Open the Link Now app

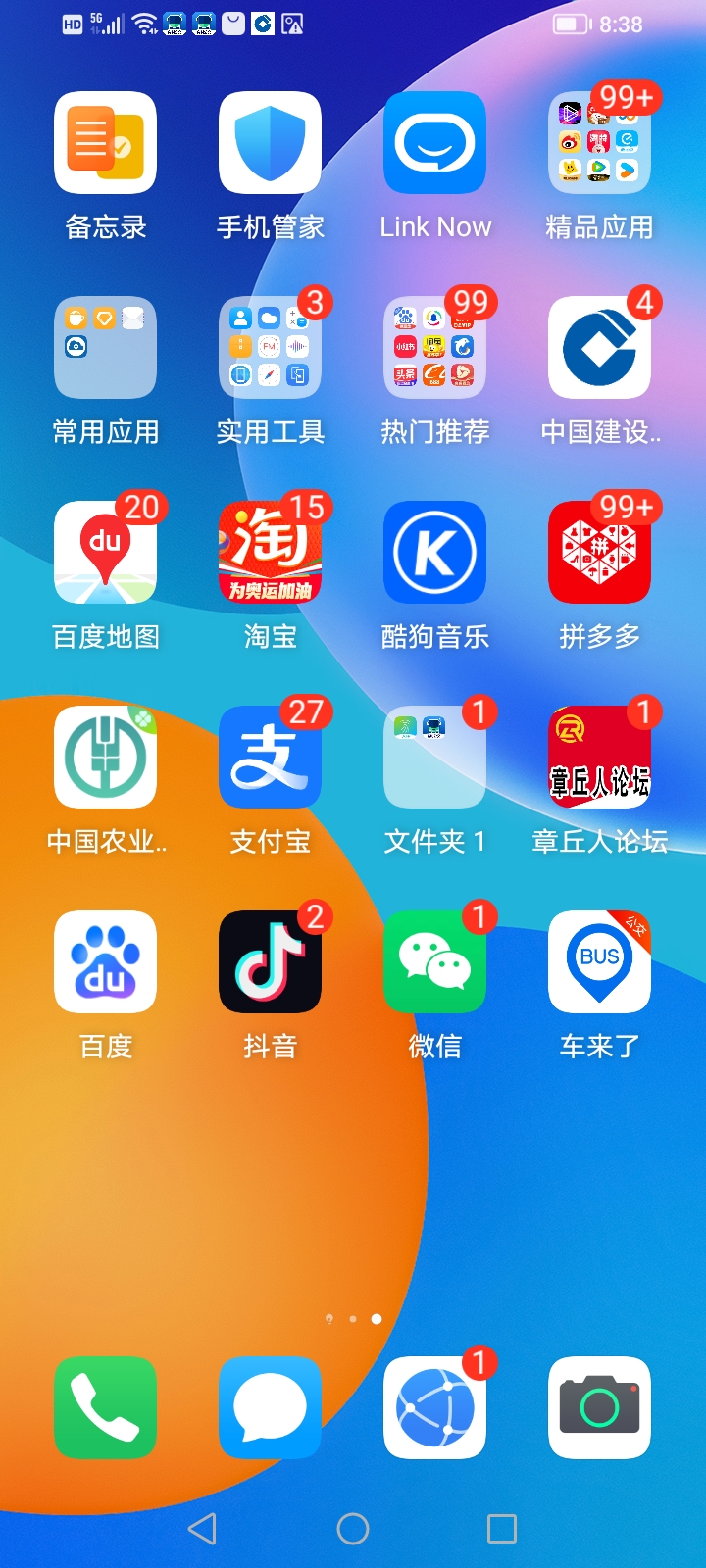(x=434, y=143)
